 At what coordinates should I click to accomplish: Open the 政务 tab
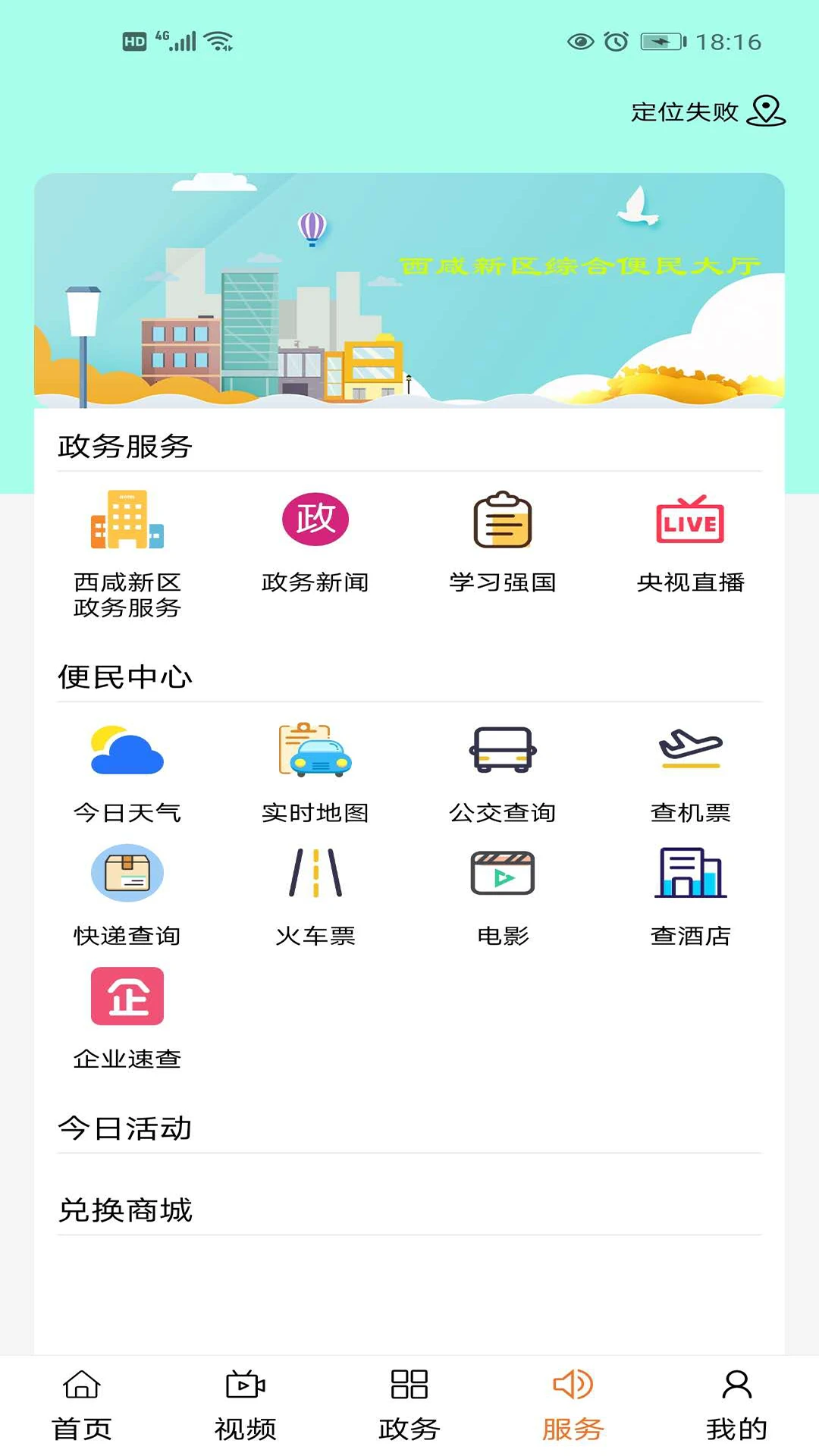point(409,1403)
